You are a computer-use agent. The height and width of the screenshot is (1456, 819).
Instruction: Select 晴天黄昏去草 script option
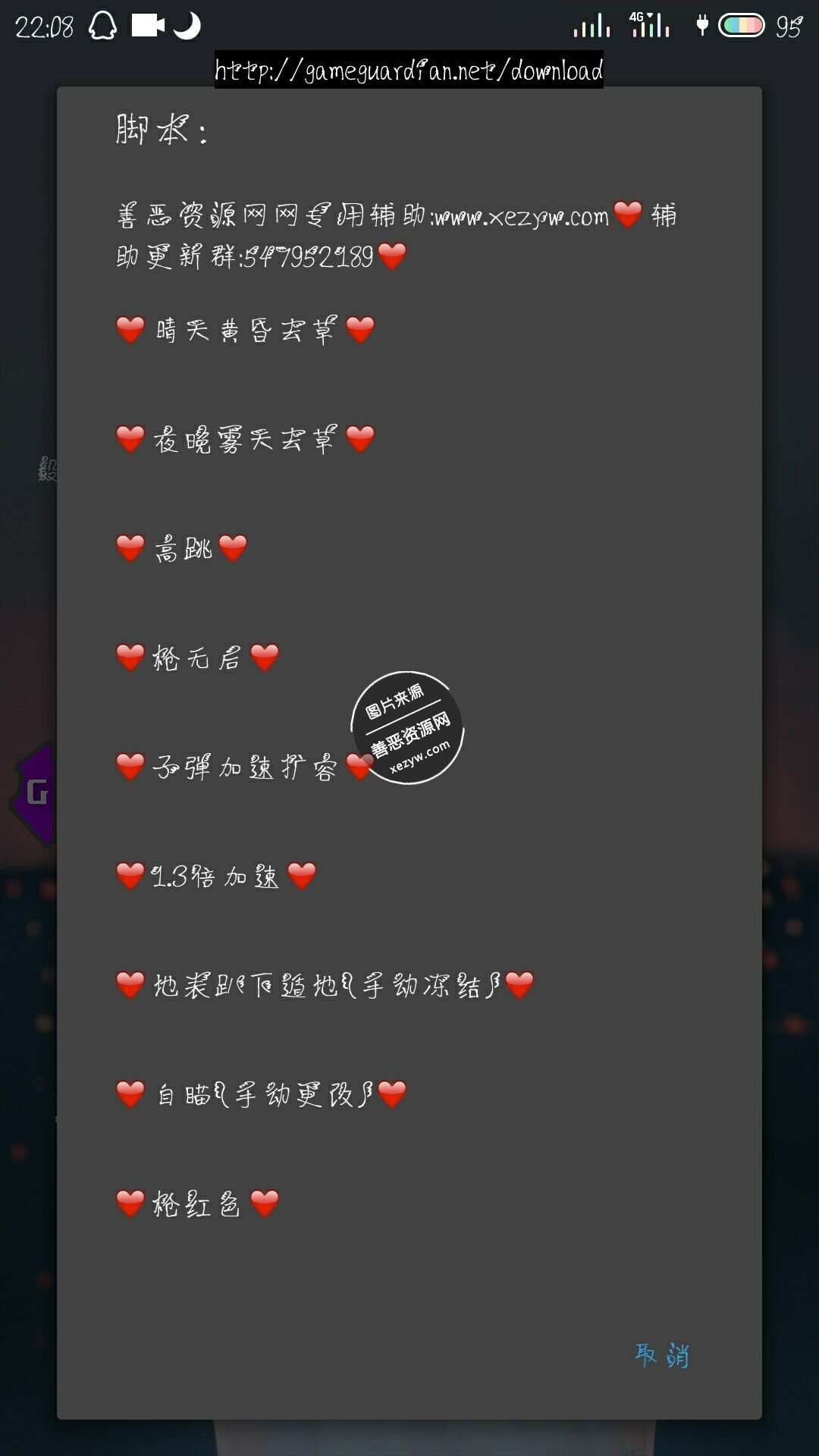click(x=245, y=330)
